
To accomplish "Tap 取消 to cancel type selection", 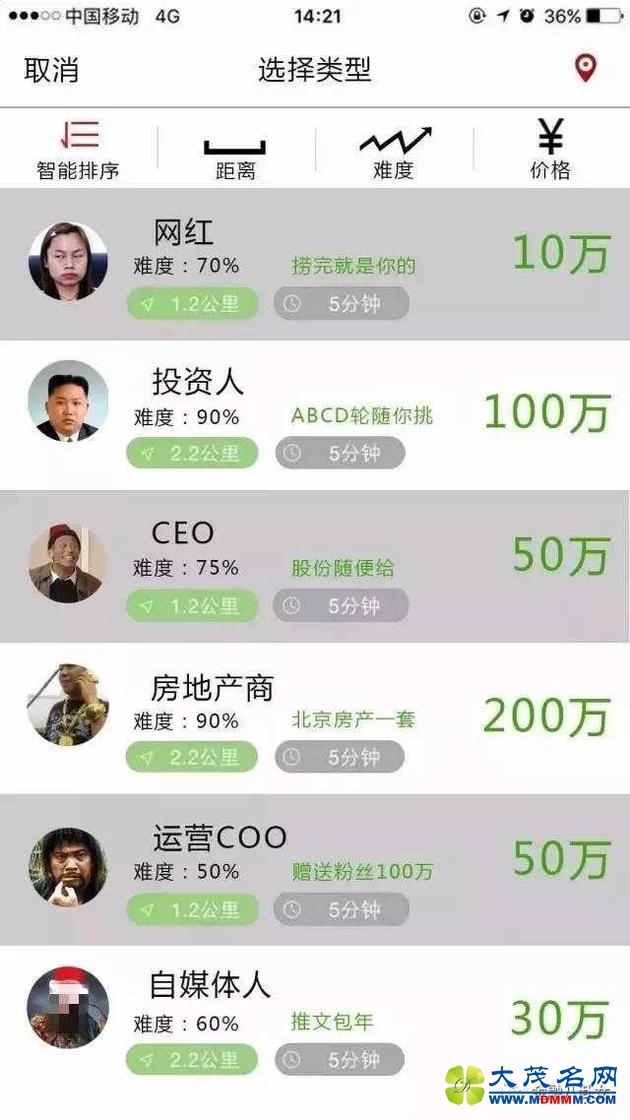I will [x=51, y=70].
